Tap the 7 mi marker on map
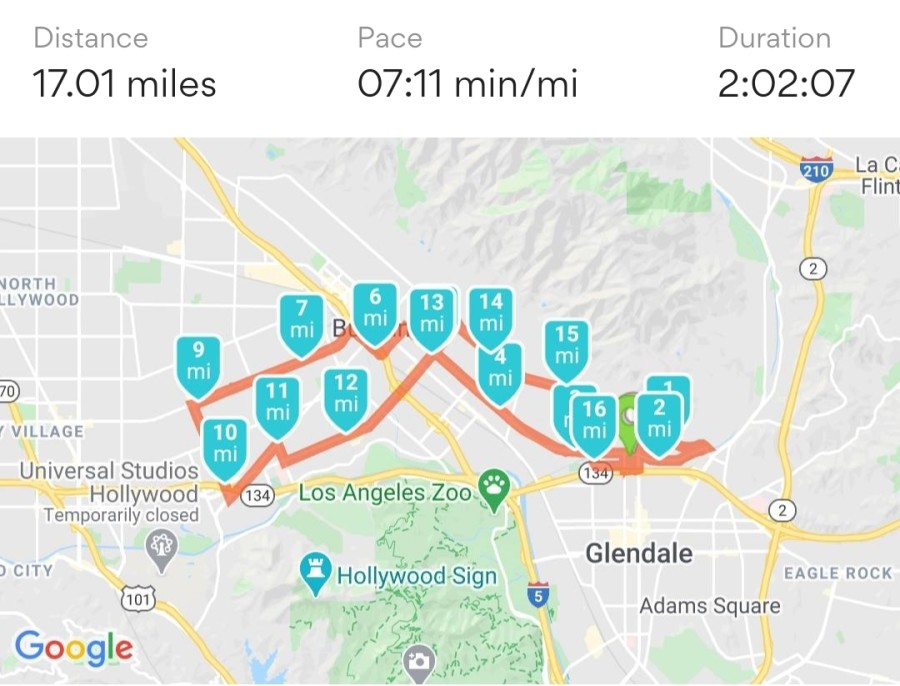The image size is (900, 686). (x=302, y=325)
